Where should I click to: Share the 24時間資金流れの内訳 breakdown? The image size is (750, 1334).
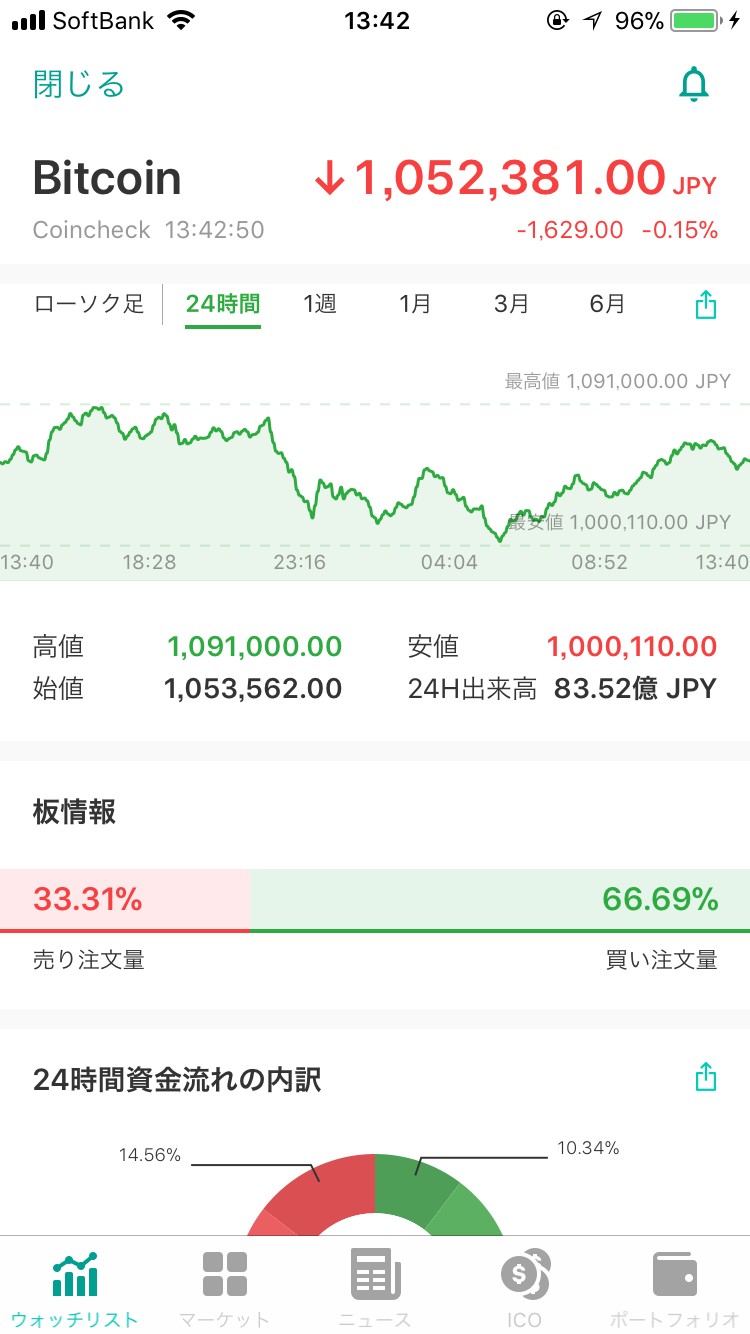[x=706, y=1077]
